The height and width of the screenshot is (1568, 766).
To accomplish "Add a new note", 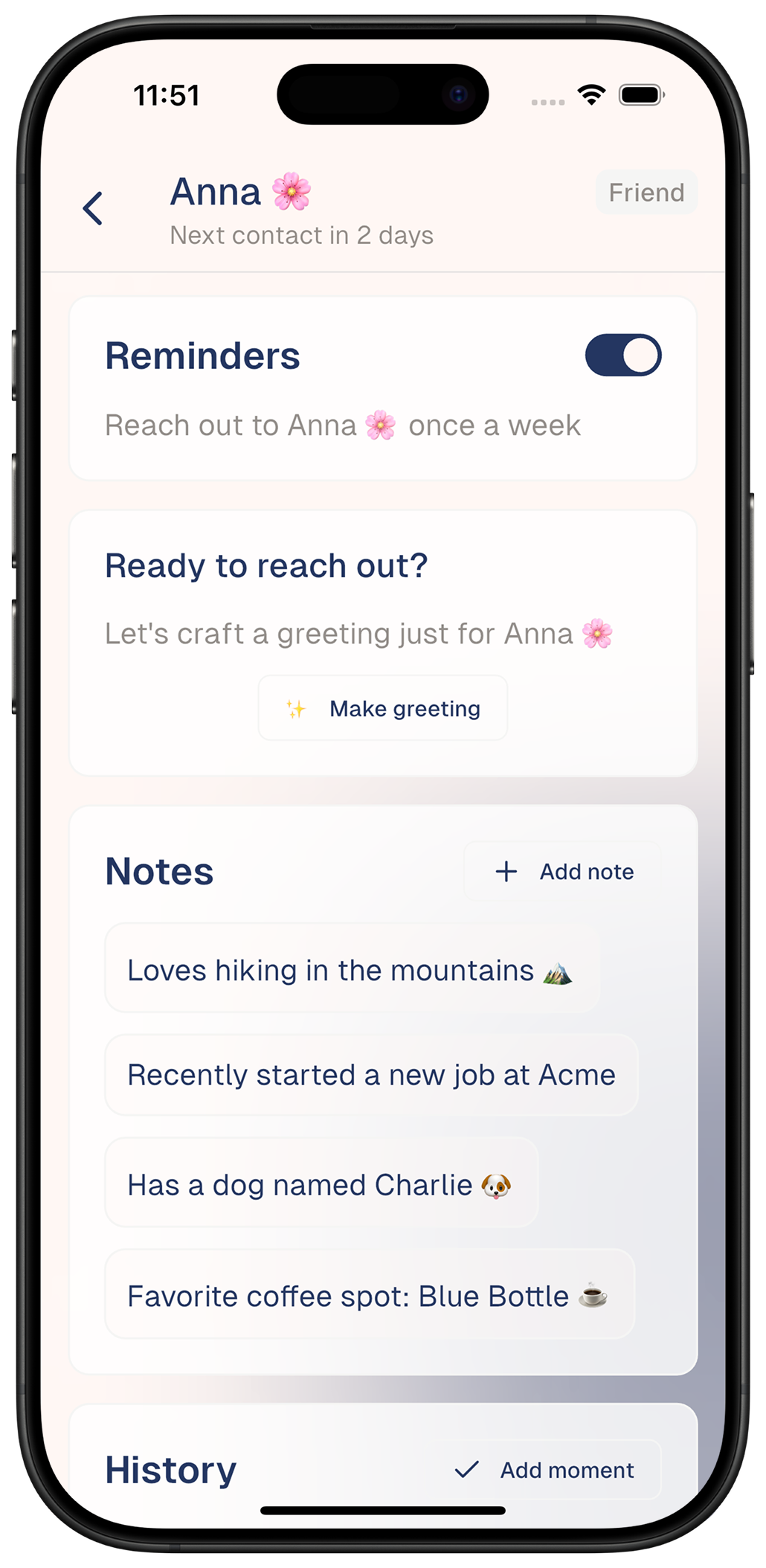I will click(563, 871).
